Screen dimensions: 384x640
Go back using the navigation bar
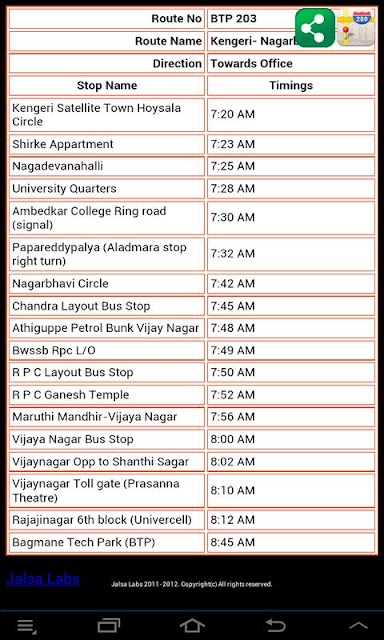(x=275, y=625)
